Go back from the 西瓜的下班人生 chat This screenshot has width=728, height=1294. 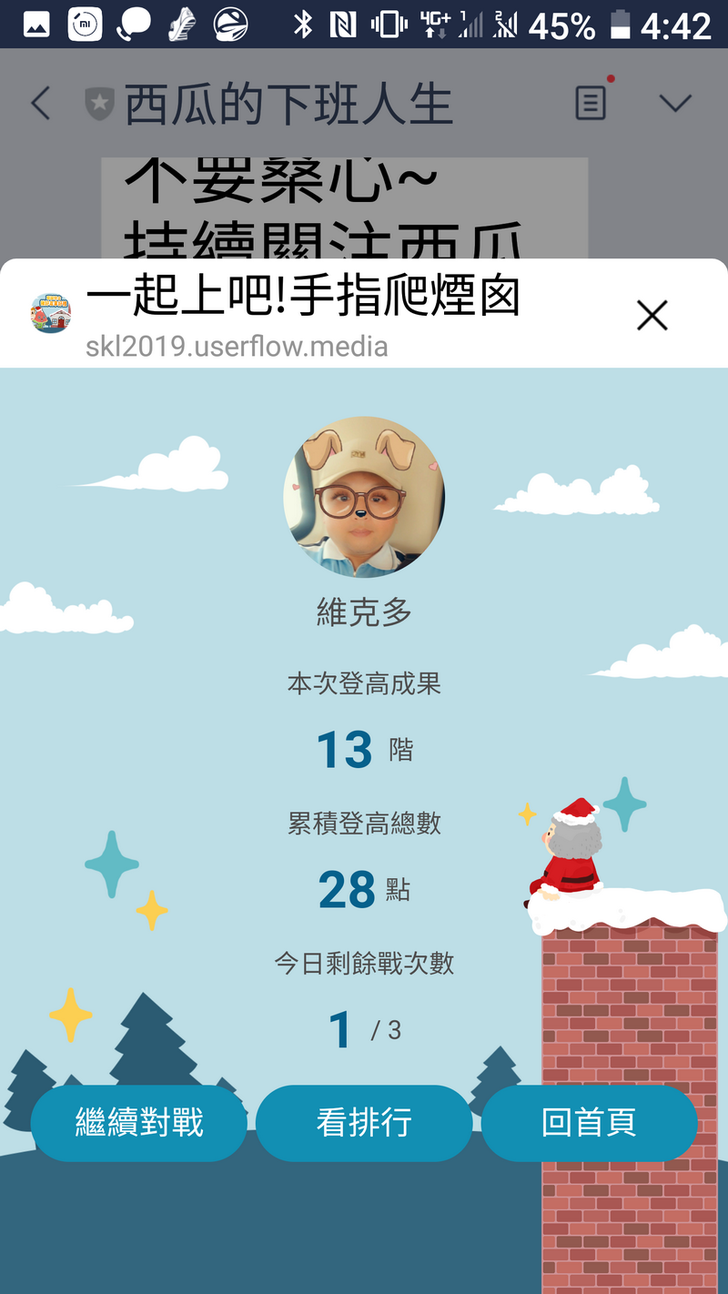pos(40,103)
